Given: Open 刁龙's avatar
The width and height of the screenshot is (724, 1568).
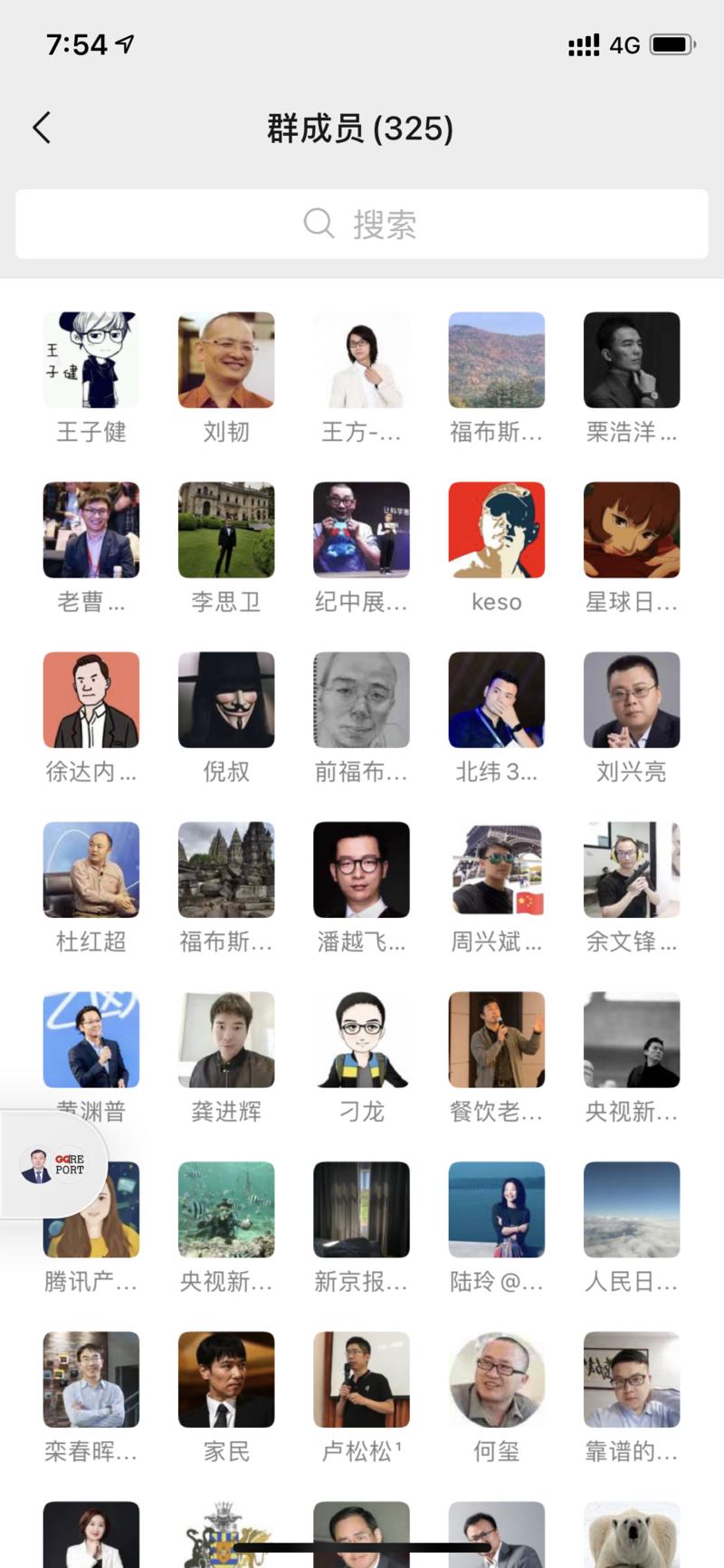Looking at the screenshot, I should click(361, 1039).
